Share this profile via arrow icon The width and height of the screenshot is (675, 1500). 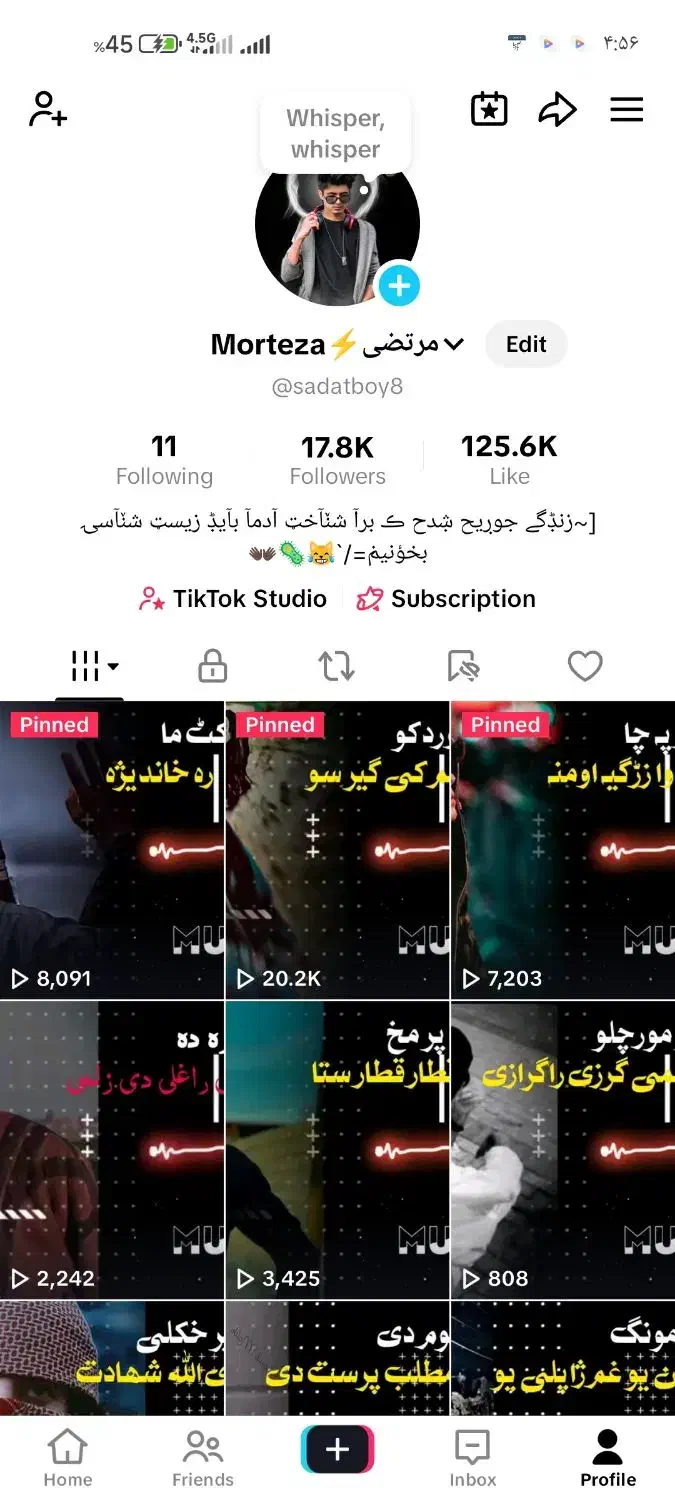557,109
